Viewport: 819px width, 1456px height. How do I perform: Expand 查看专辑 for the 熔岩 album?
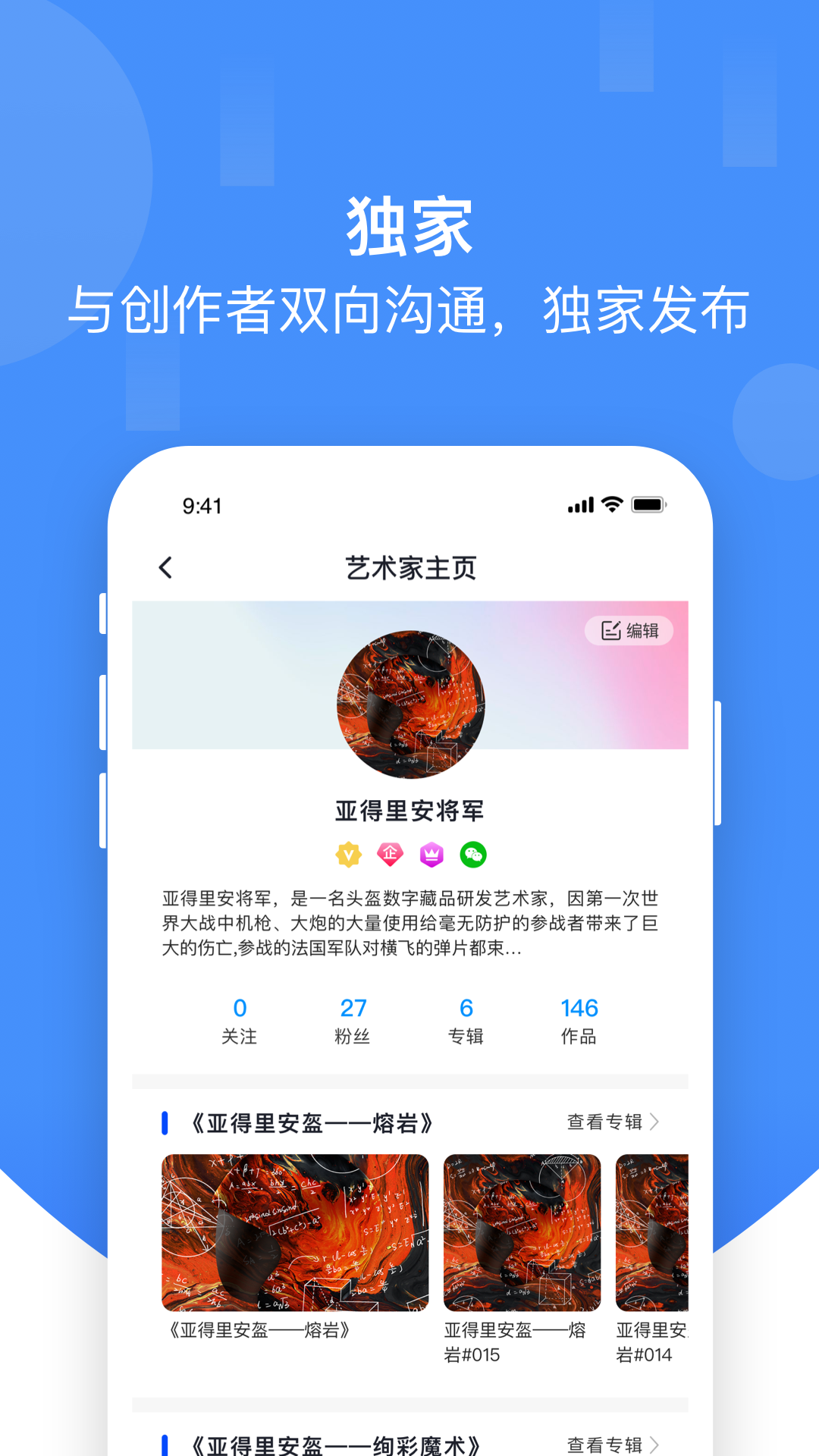[x=604, y=1122]
